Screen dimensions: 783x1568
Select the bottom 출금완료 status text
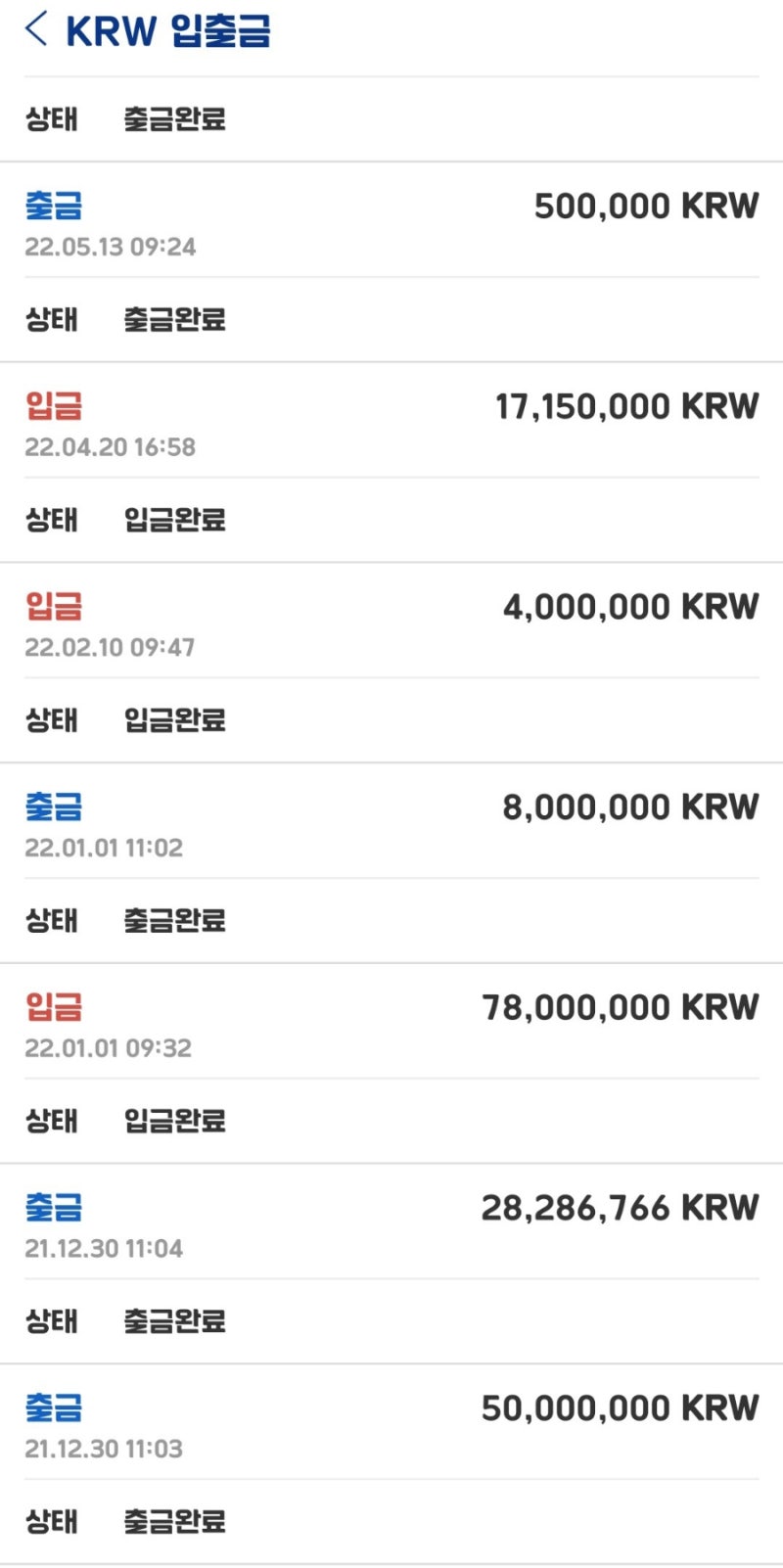point(174,1521)
